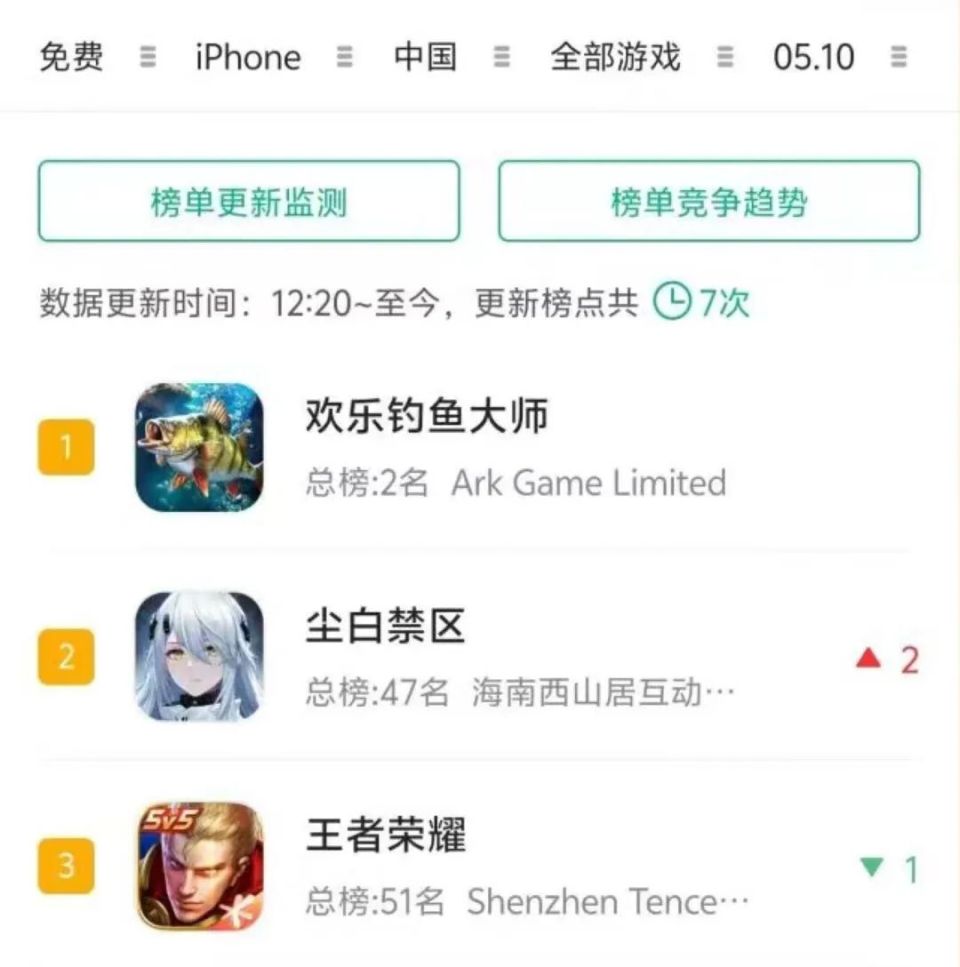Expand the iPhone device selector
The height and width of the screenshot is (967, 960).
(249, 58)
